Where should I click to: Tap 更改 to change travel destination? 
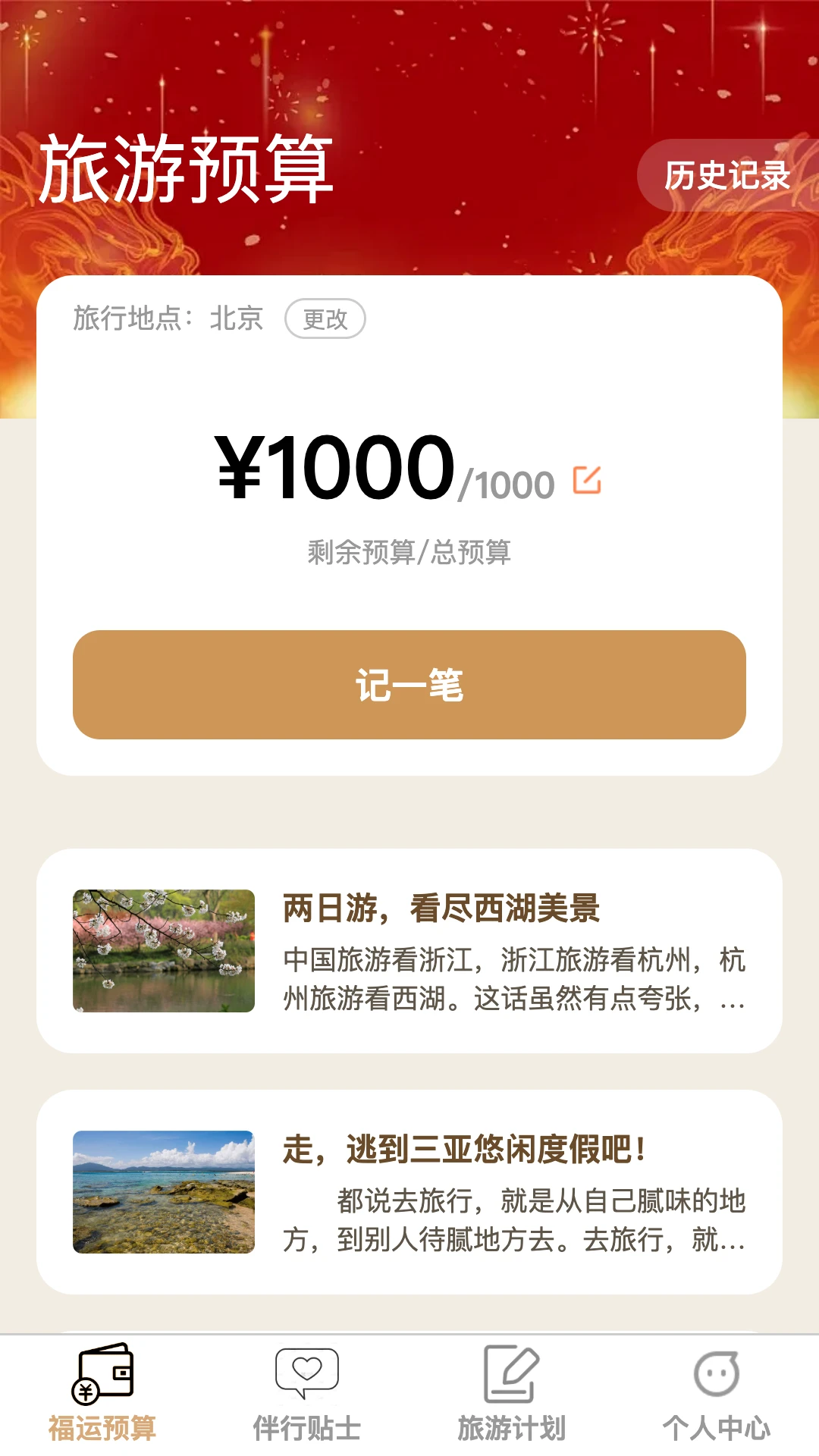325,319
